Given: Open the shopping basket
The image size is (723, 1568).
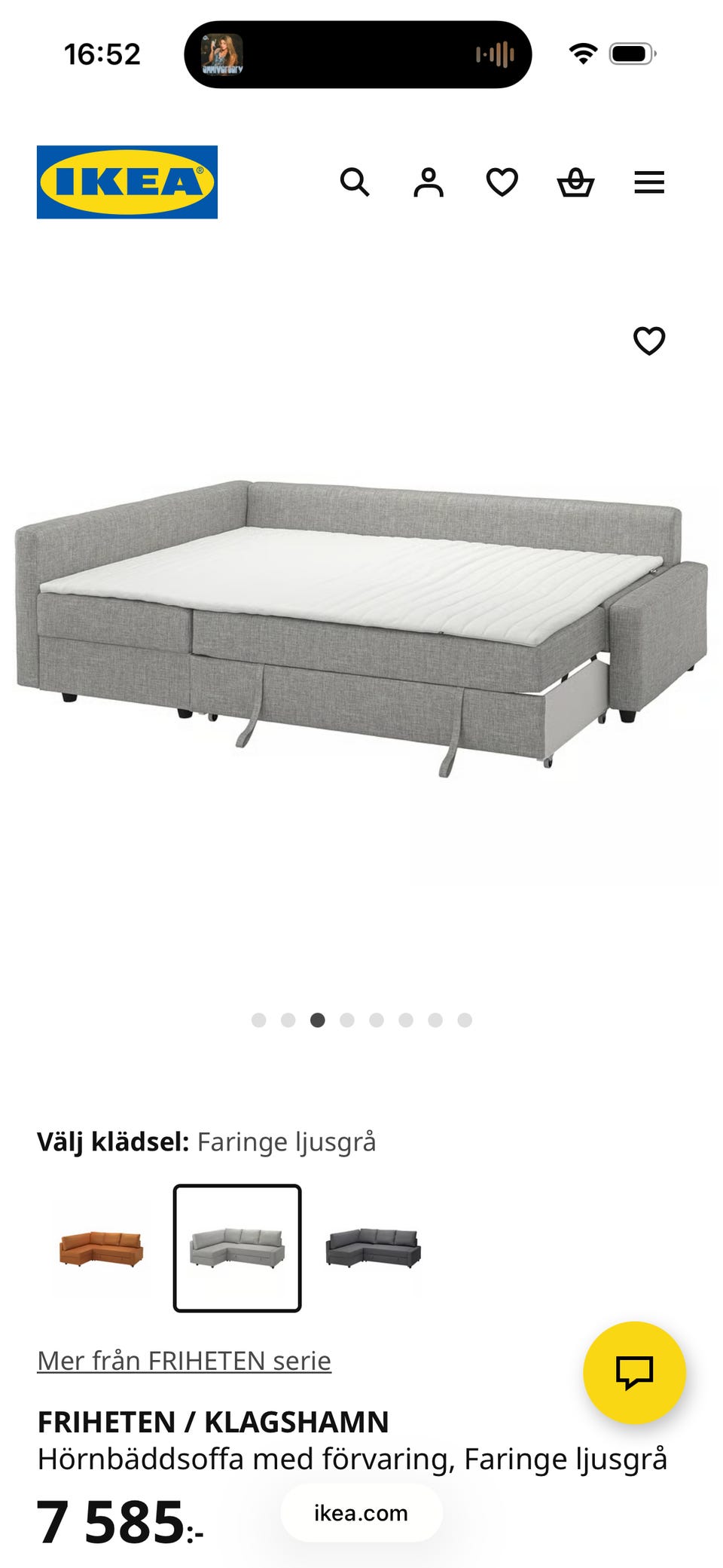Looking at the screenshot, I should click(x=575, y=182).
